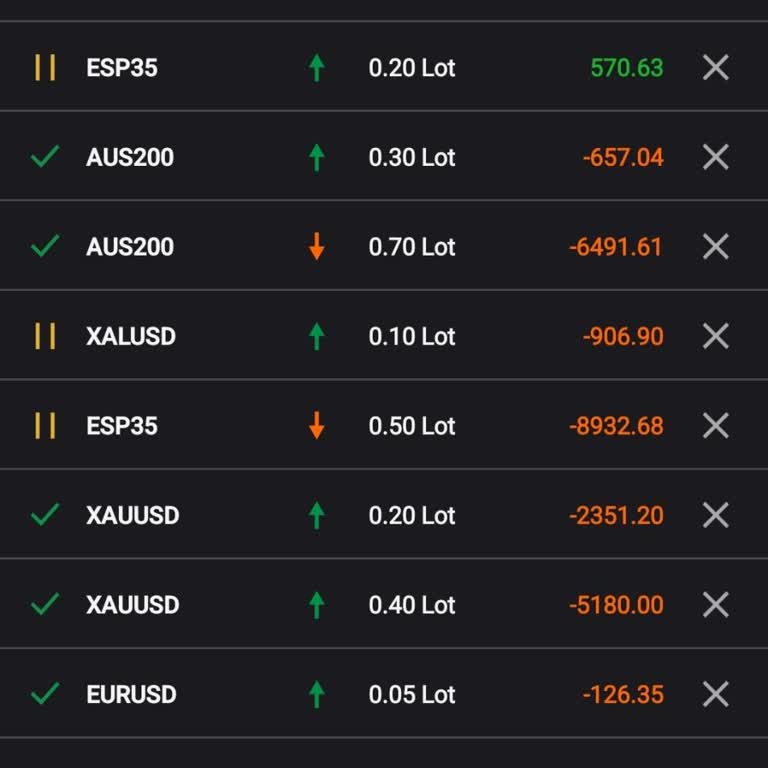Close the ESP35 0.20 Lot position
The image size is (768, 768).
[x=716, y=68]
